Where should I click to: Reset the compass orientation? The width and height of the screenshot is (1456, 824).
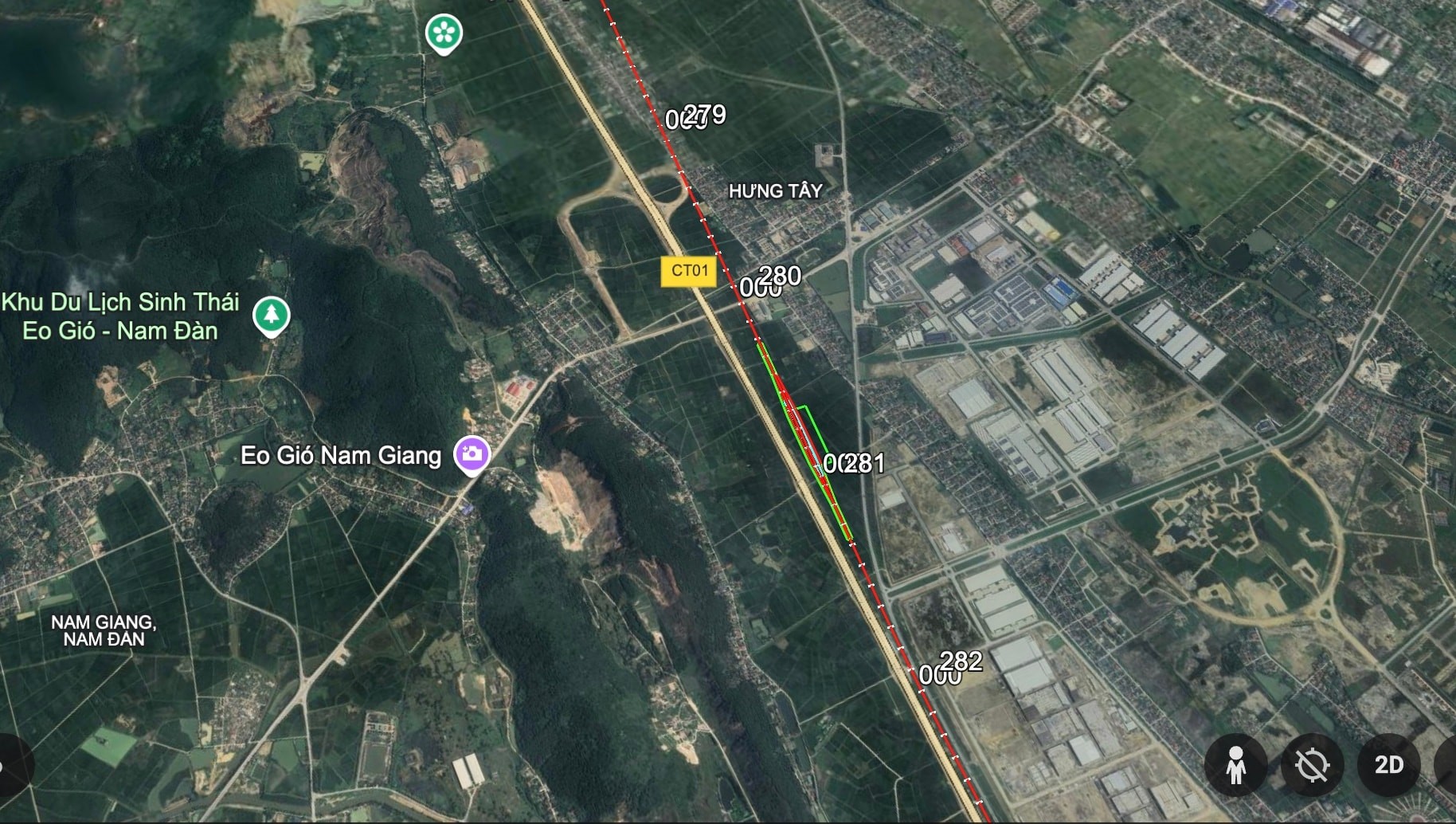pos(1312,765)
